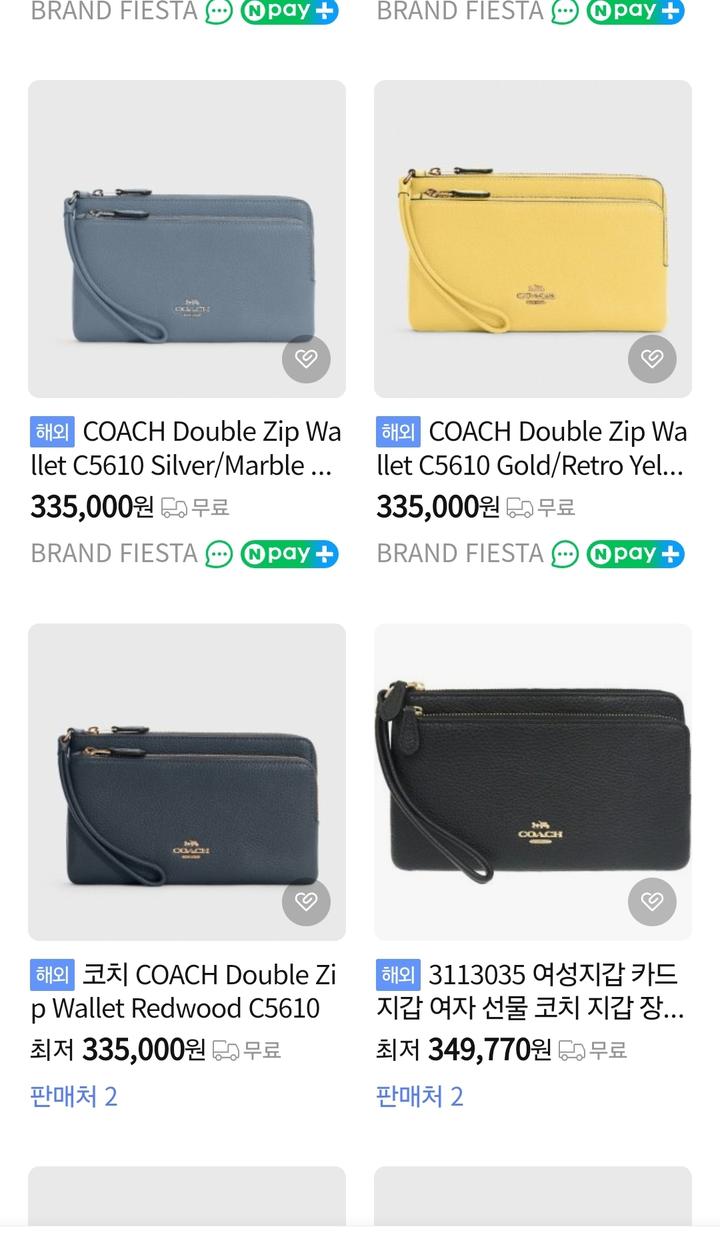Screen dimensions: 720x1235
Task: Add the 3113035 wallet to wishlist
Action: click(x=652, y=902)
